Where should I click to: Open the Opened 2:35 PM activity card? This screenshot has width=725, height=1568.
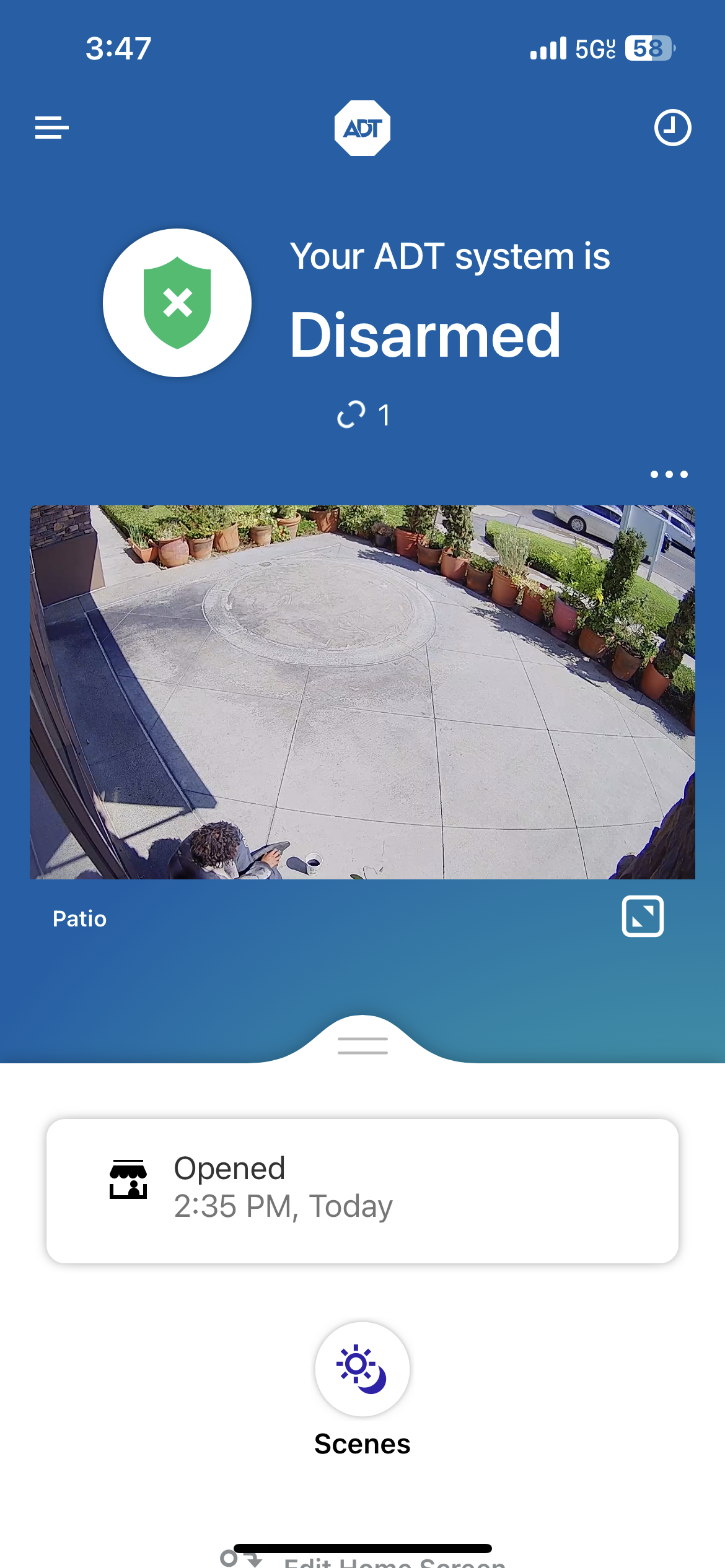(362, 1191)
